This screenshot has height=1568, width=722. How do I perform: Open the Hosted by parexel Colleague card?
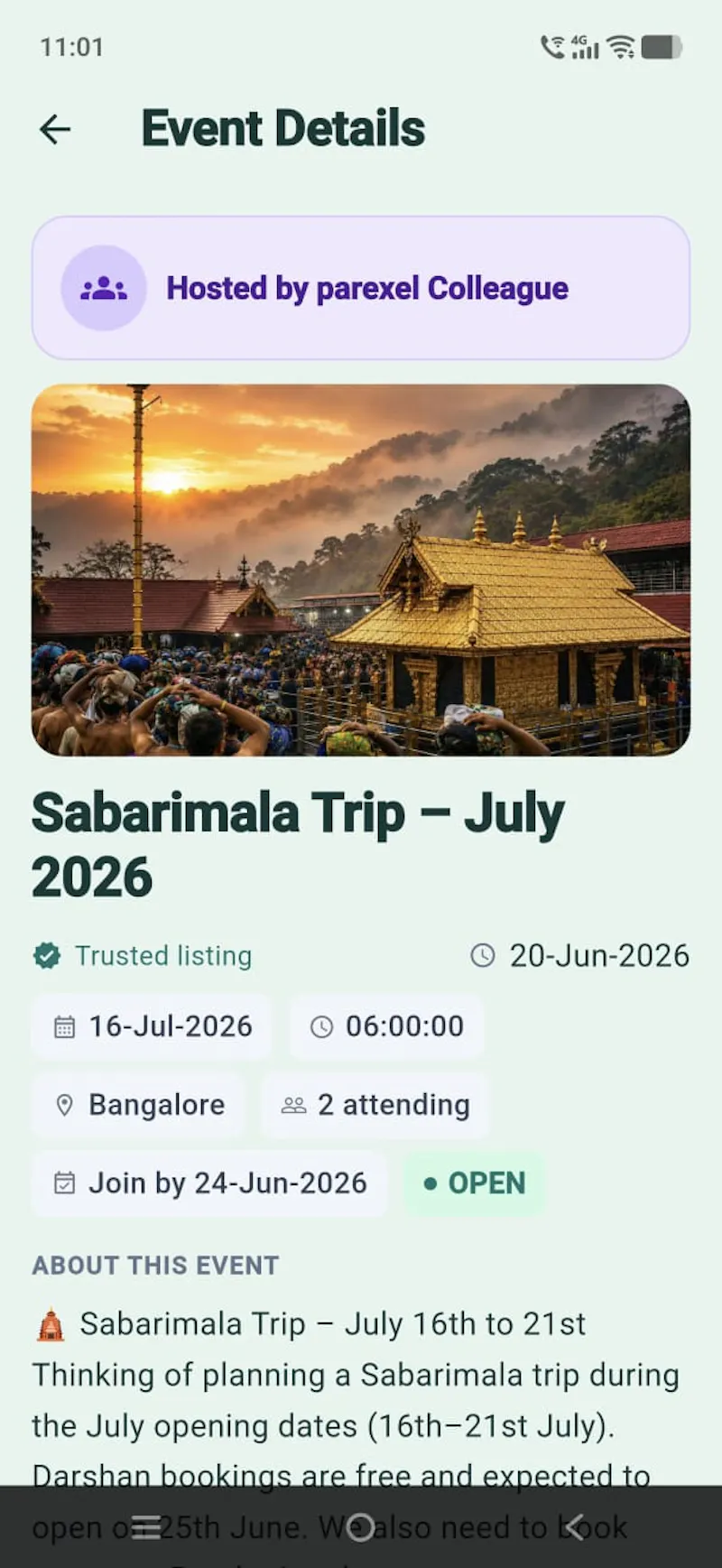click(361, 288)
